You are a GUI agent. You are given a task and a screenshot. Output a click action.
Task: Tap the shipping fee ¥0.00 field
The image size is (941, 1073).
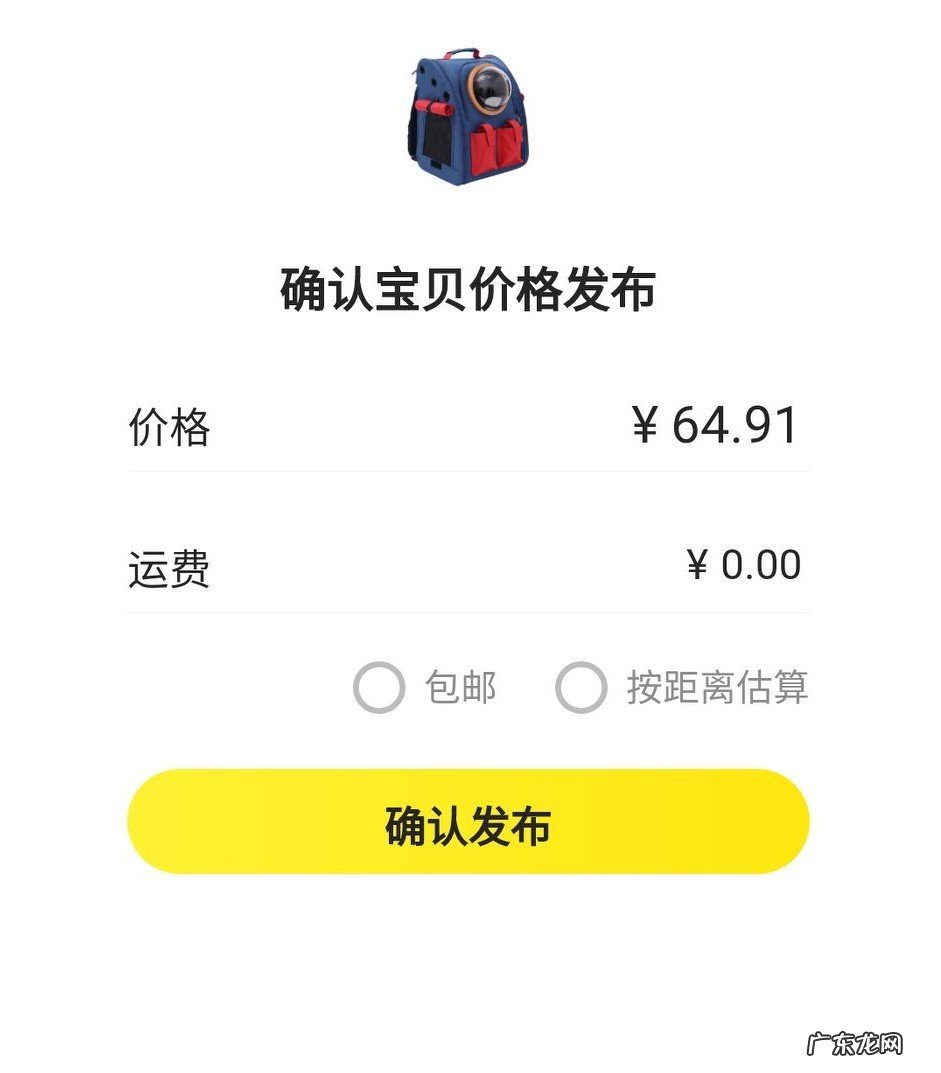(x=740, y=564)
